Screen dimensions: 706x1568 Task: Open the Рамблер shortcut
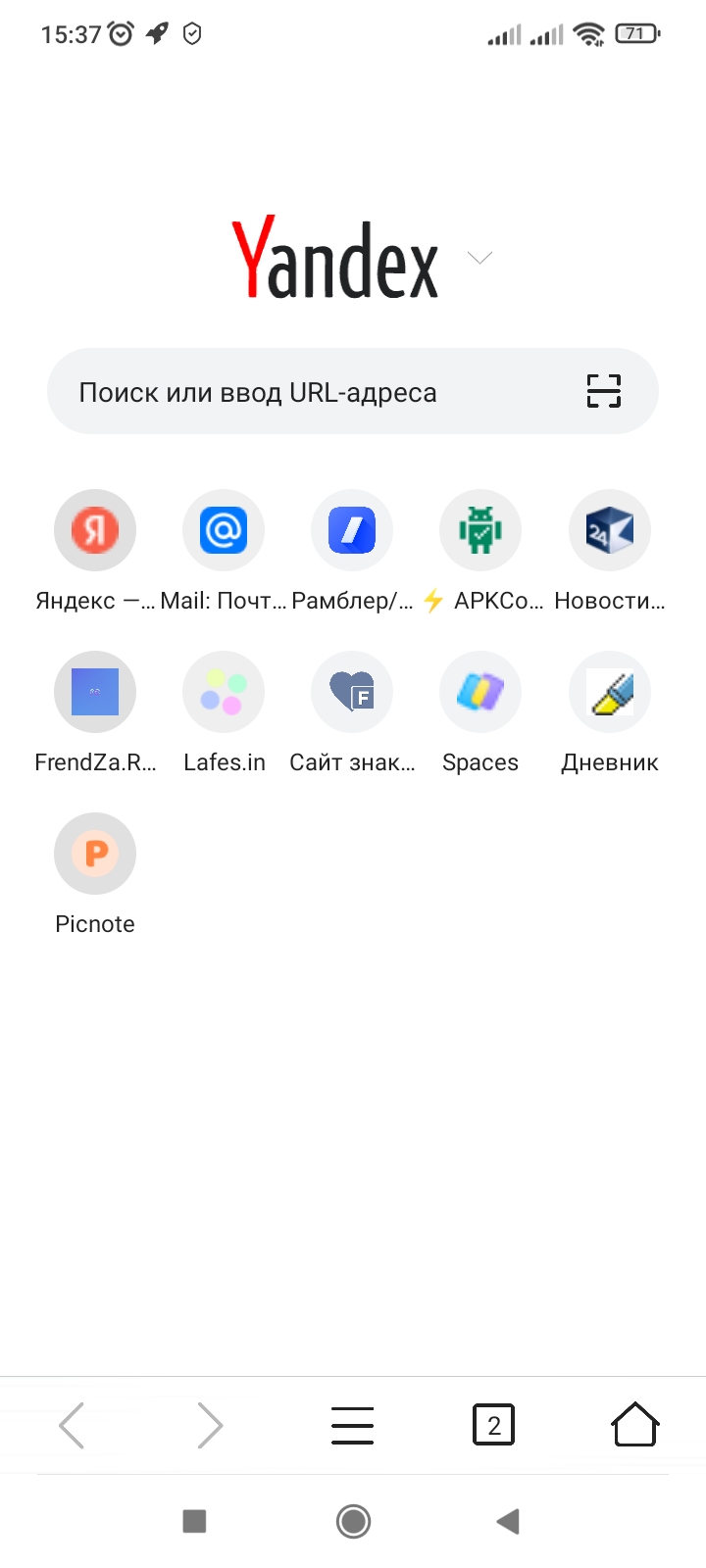tap(352, 530)
